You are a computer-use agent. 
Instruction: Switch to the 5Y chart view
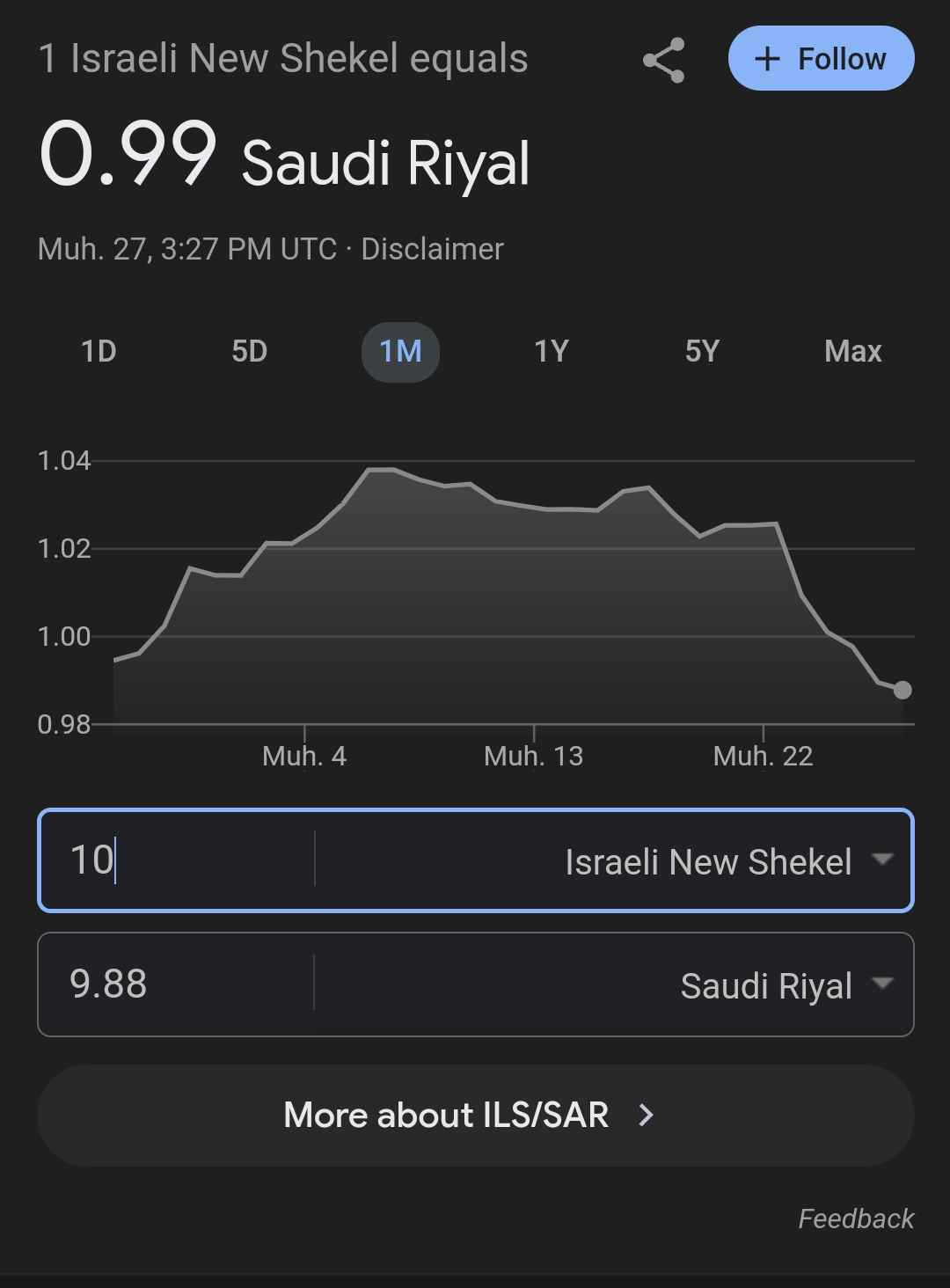702,352
